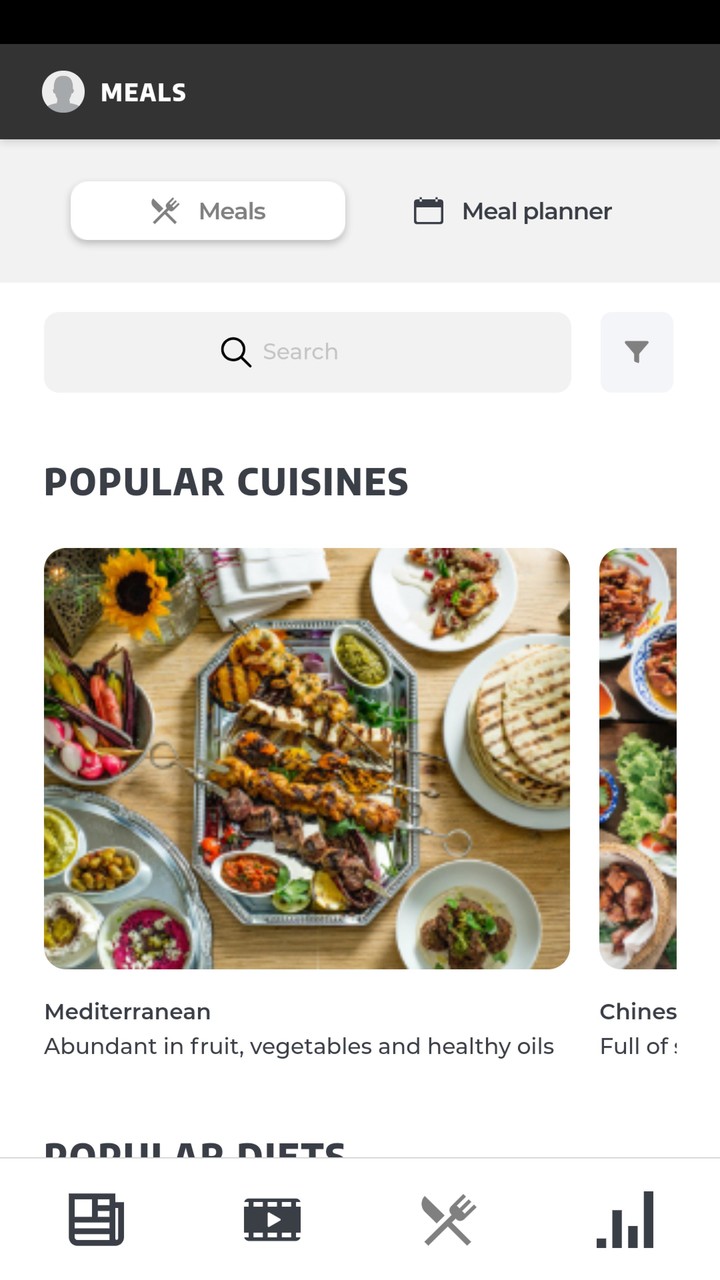
Task: Go to the news feed tab
Action: pos(96,1220)
